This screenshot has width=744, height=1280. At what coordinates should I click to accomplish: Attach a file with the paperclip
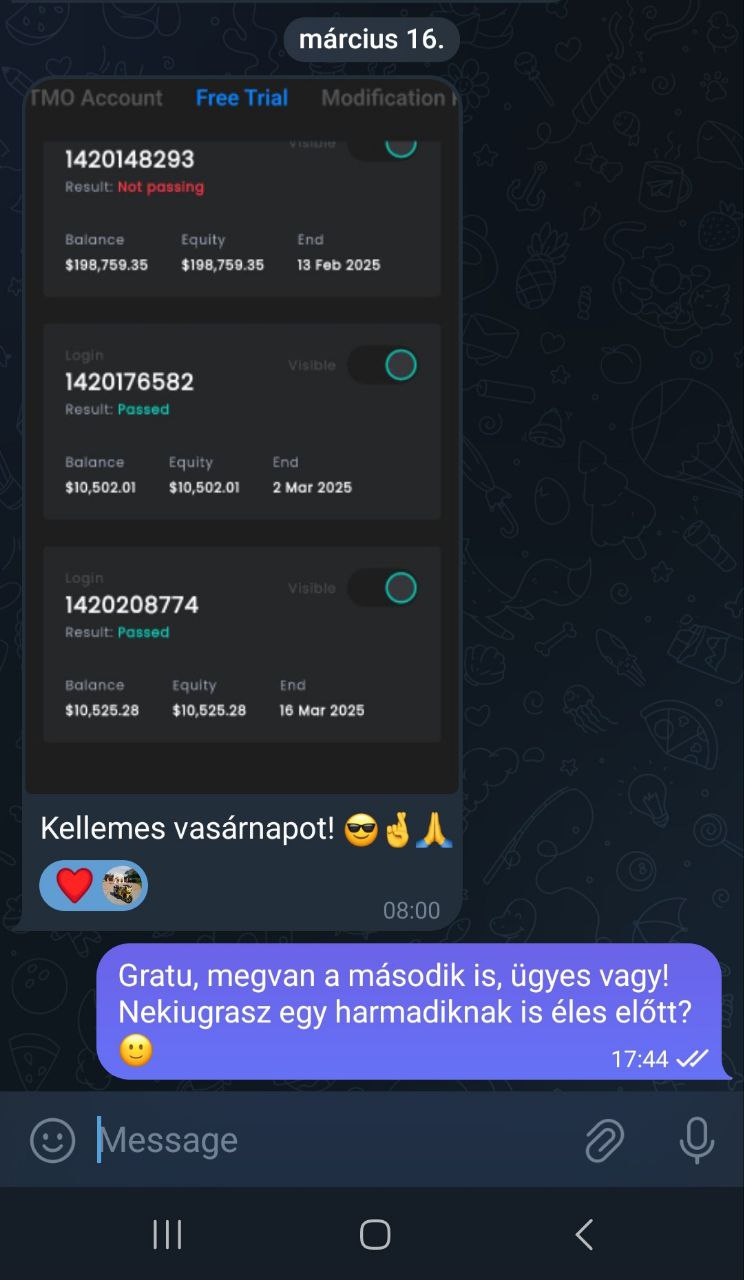(604, 1140)
